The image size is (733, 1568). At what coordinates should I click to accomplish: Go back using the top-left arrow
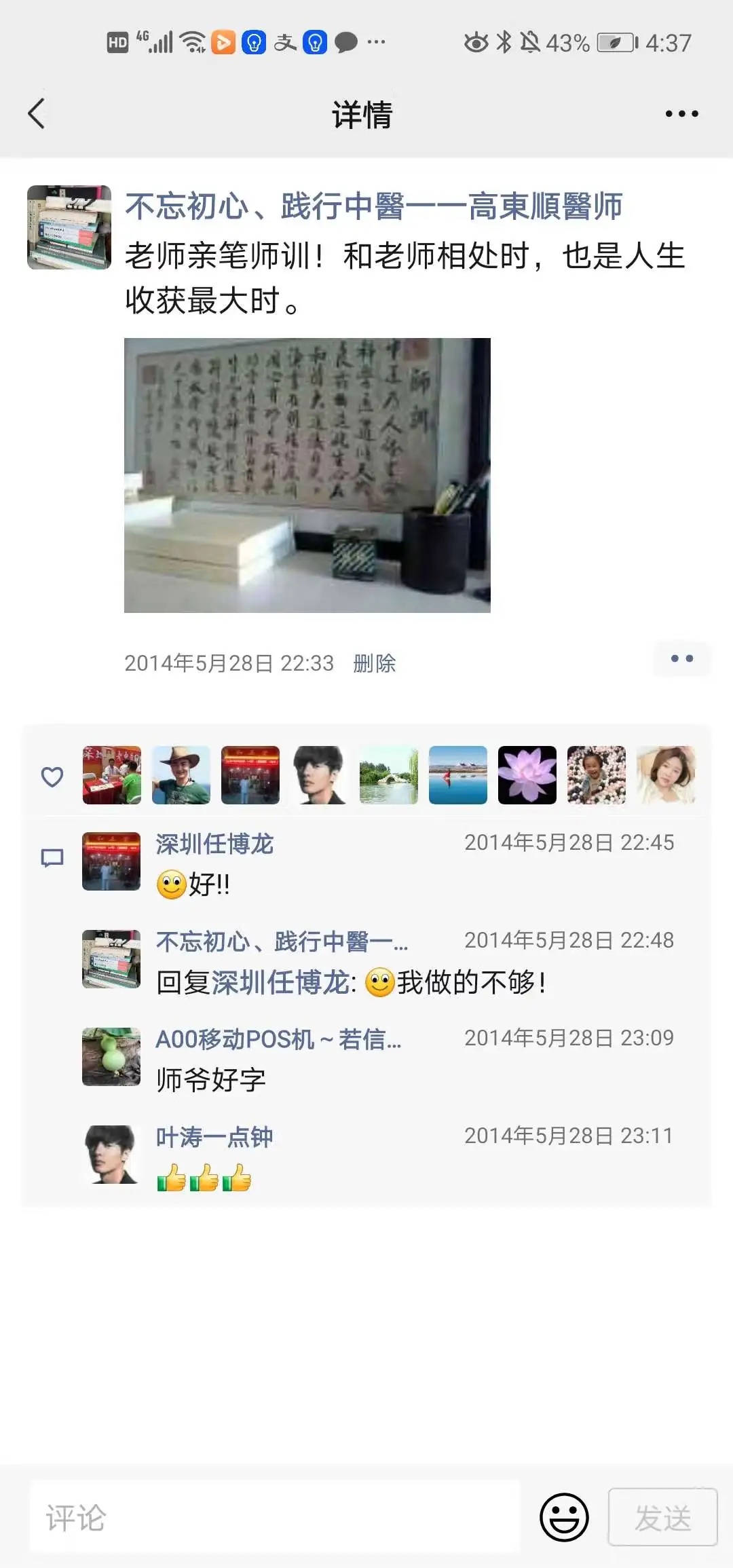37,113
